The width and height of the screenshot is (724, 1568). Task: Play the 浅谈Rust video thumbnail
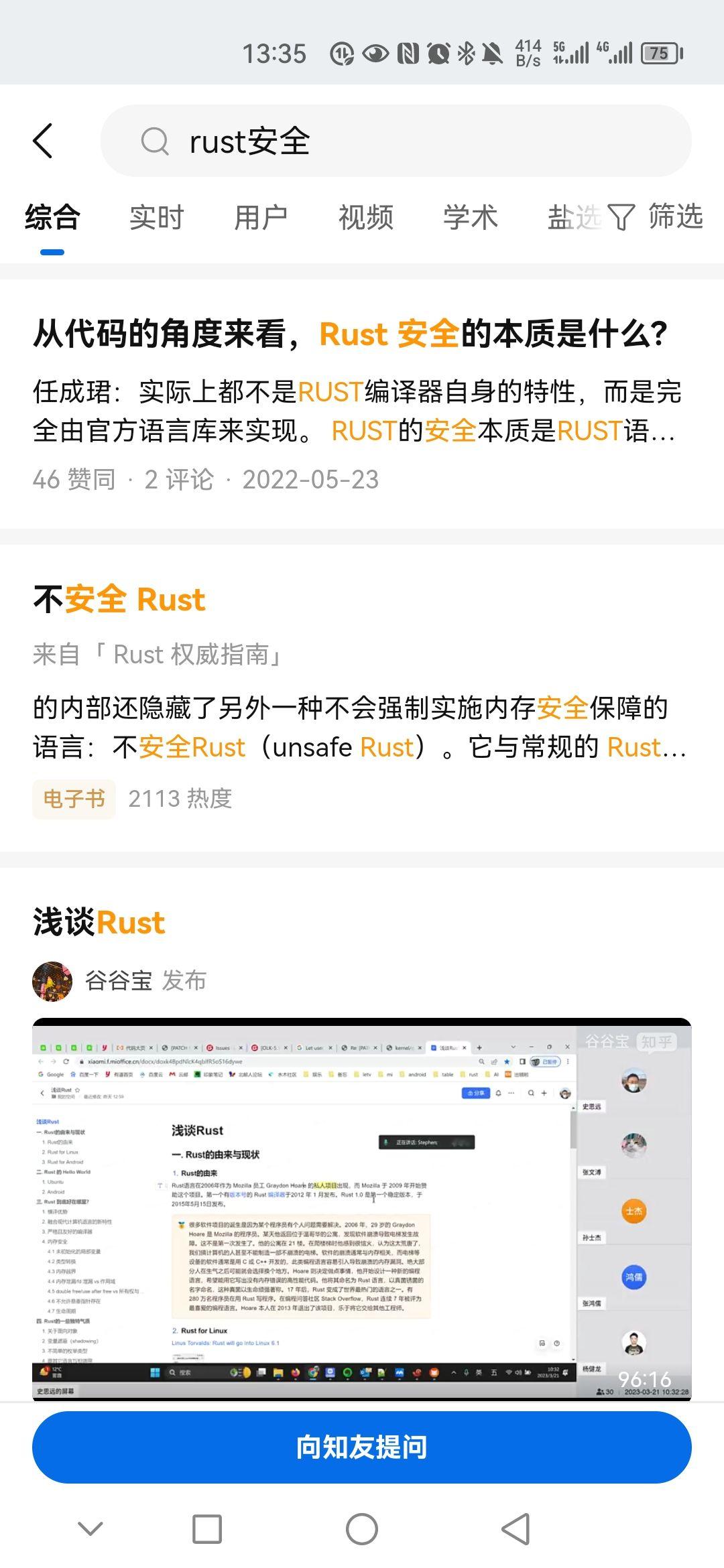click(x=362, y=1208)
